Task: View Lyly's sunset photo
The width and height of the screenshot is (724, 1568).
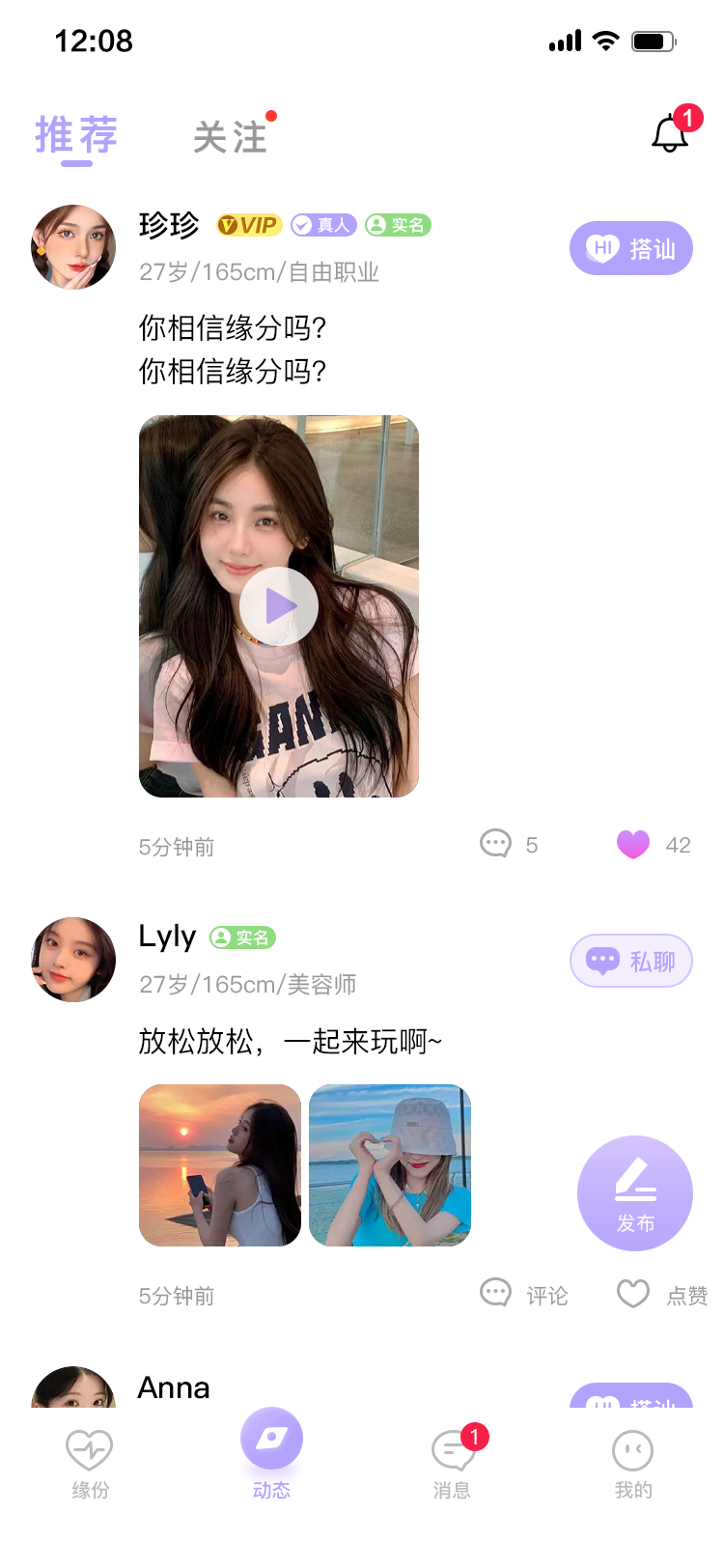Action: click(220, 1165)
